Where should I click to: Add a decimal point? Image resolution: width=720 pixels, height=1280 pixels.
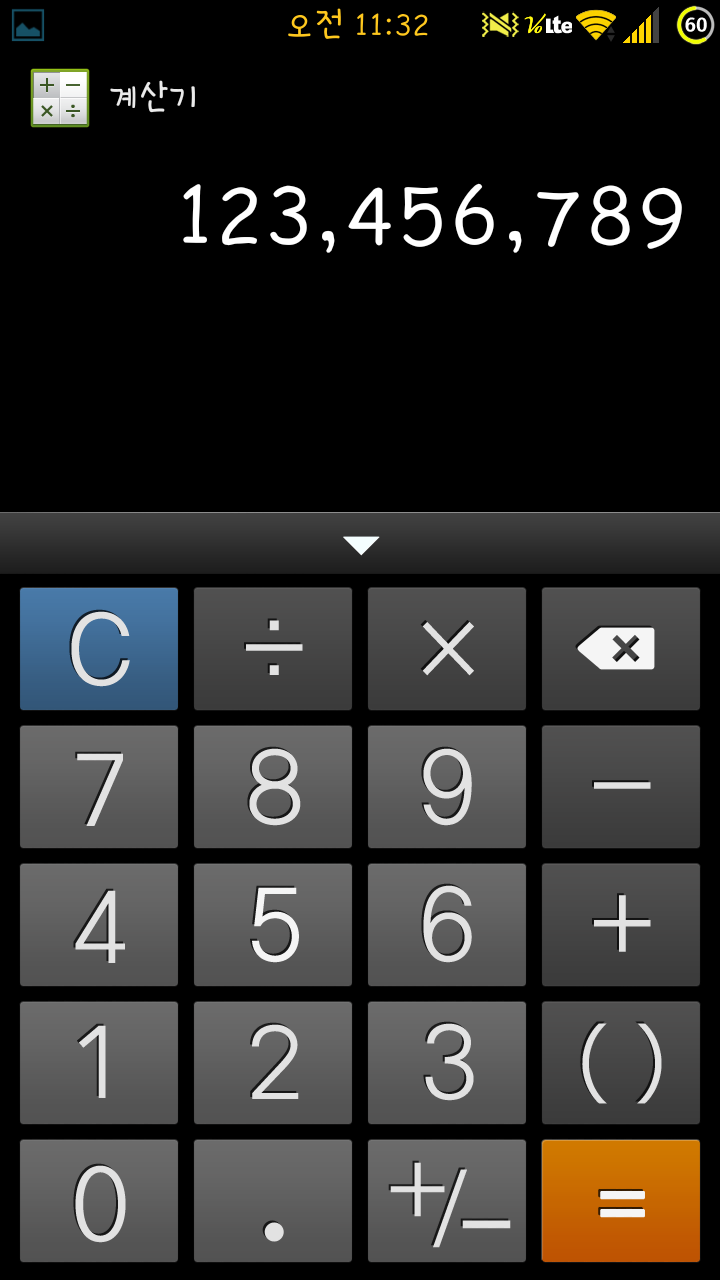[x=273, y=1201]
